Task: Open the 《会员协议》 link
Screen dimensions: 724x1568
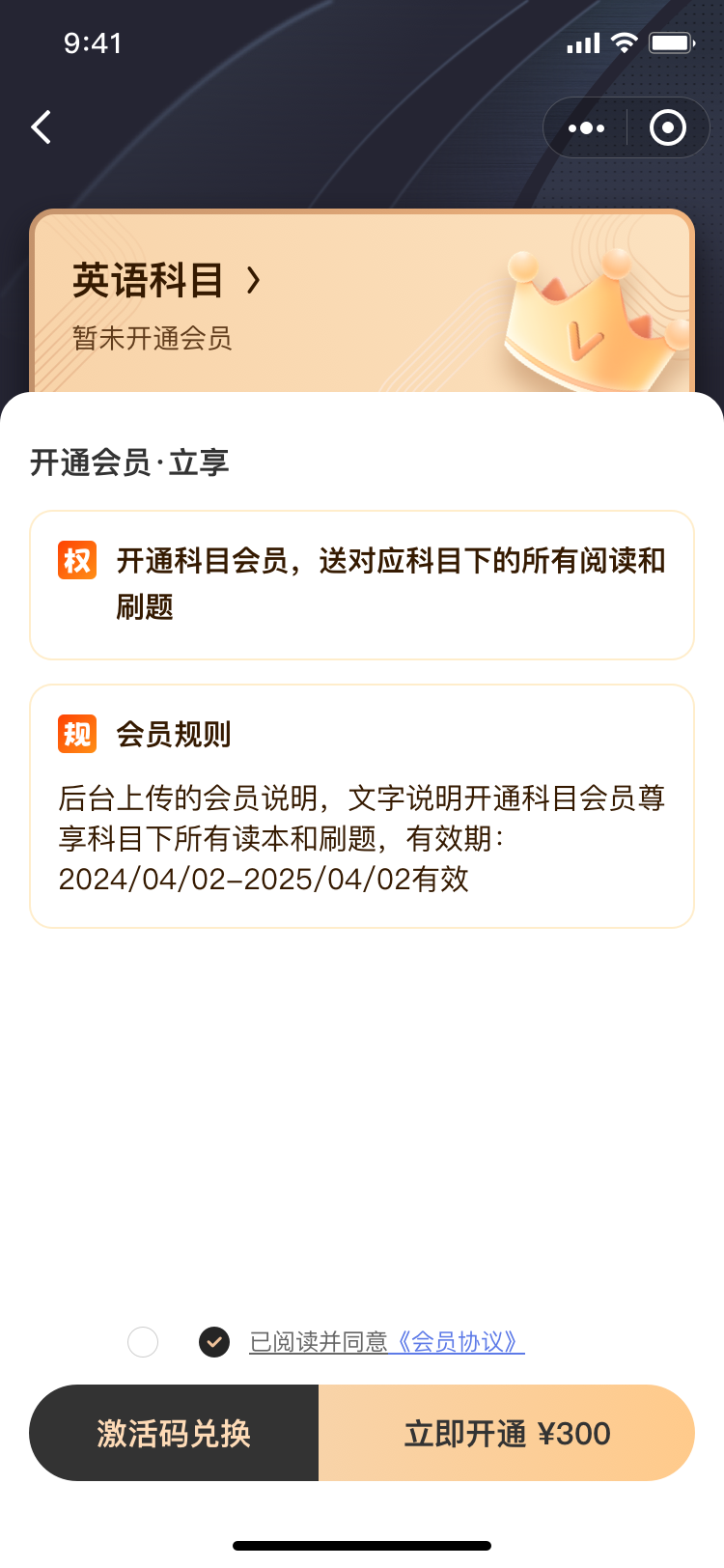Action: click(x=459, y=1342)
